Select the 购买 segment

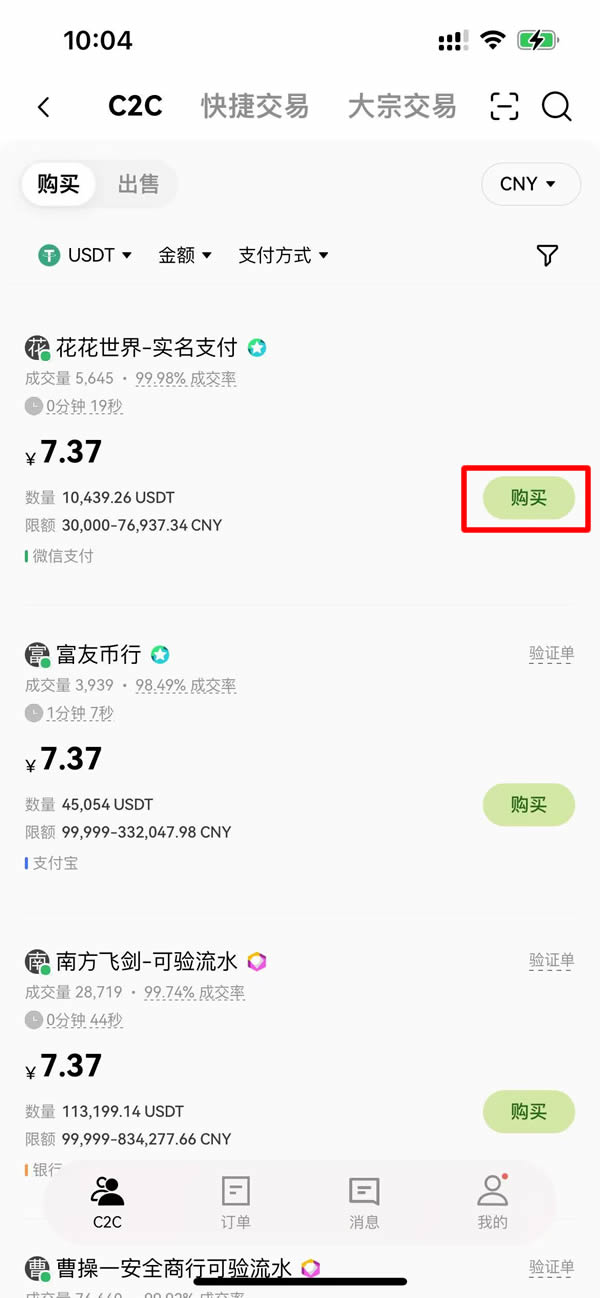(x=58, y=184)
